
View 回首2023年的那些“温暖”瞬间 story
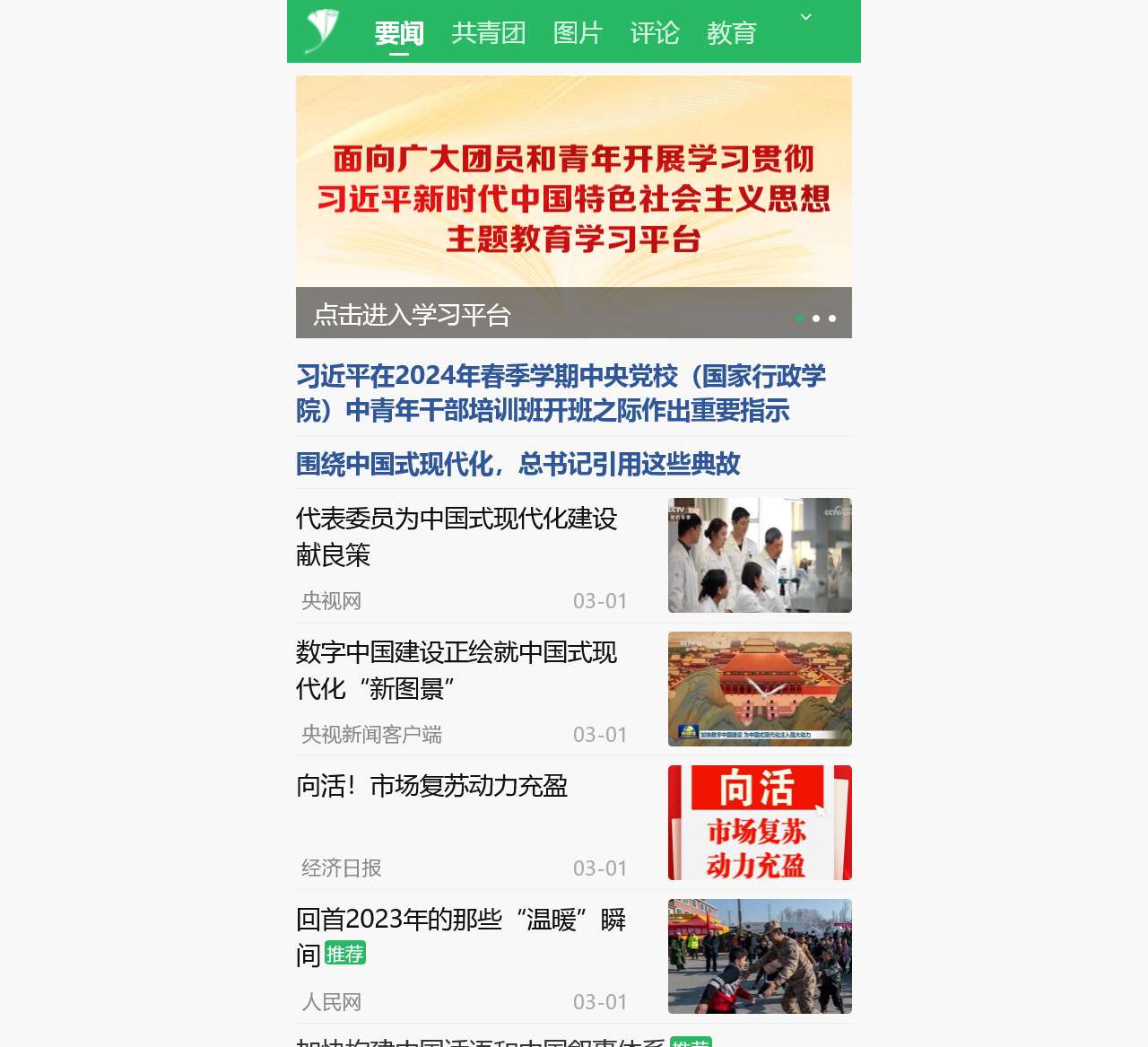pos(461,937)
